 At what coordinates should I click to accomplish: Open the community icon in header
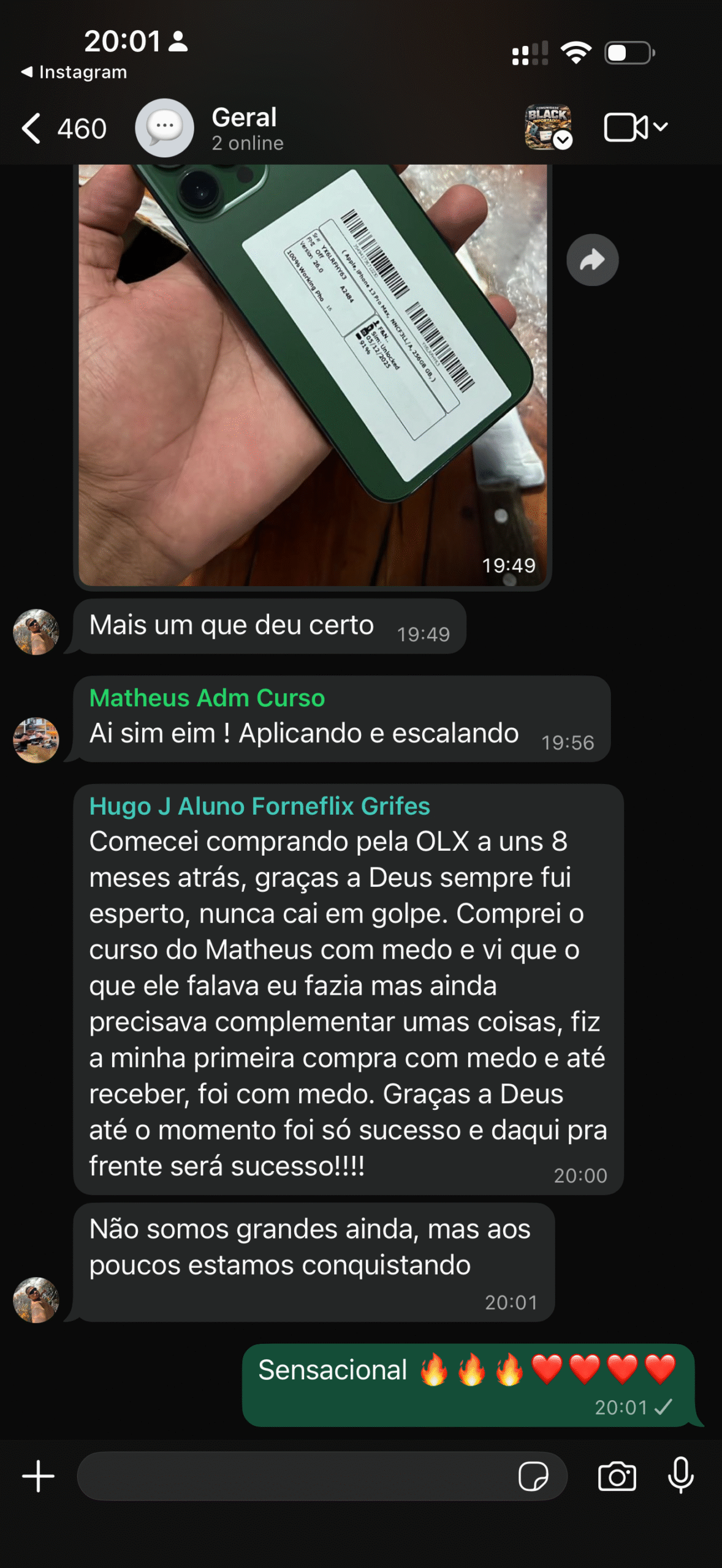pos(547,127)
